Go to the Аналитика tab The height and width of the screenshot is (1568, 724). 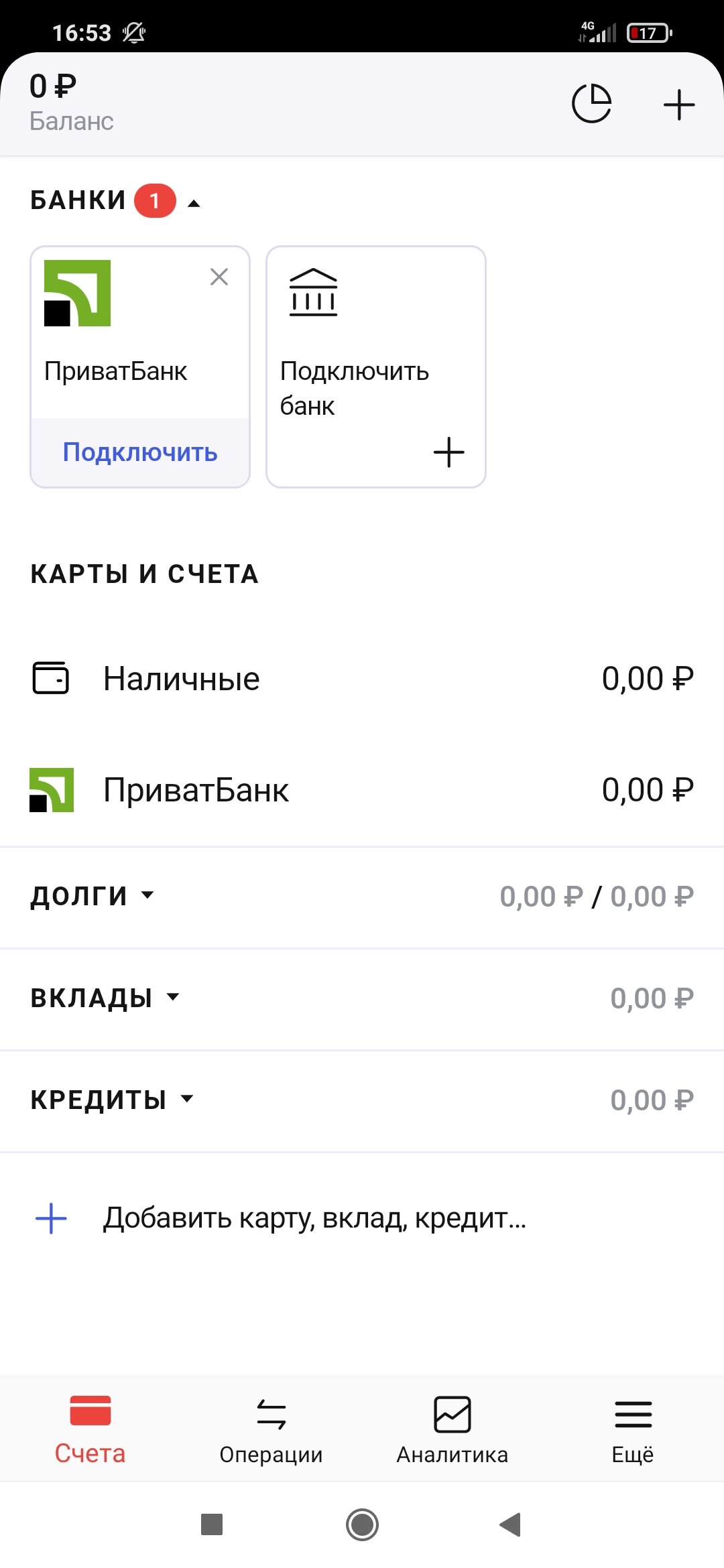(452, 1429)
